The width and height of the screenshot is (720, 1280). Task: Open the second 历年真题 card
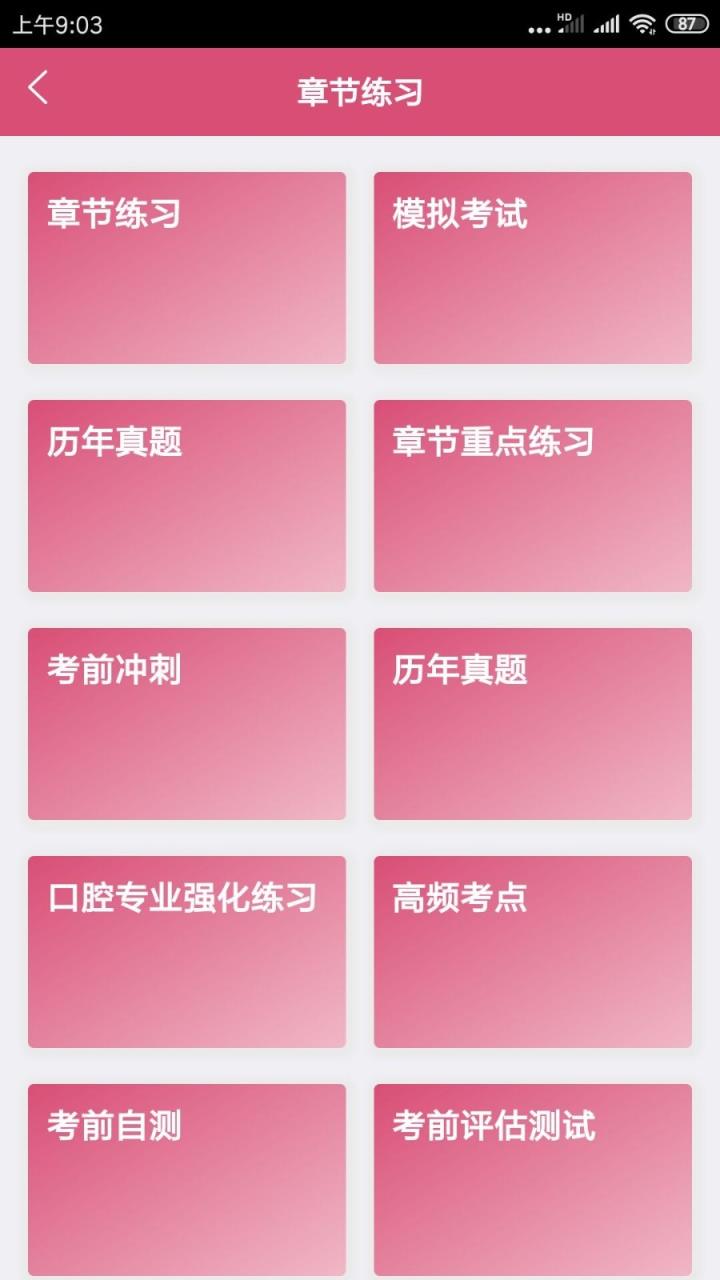(x=532, y=723)
